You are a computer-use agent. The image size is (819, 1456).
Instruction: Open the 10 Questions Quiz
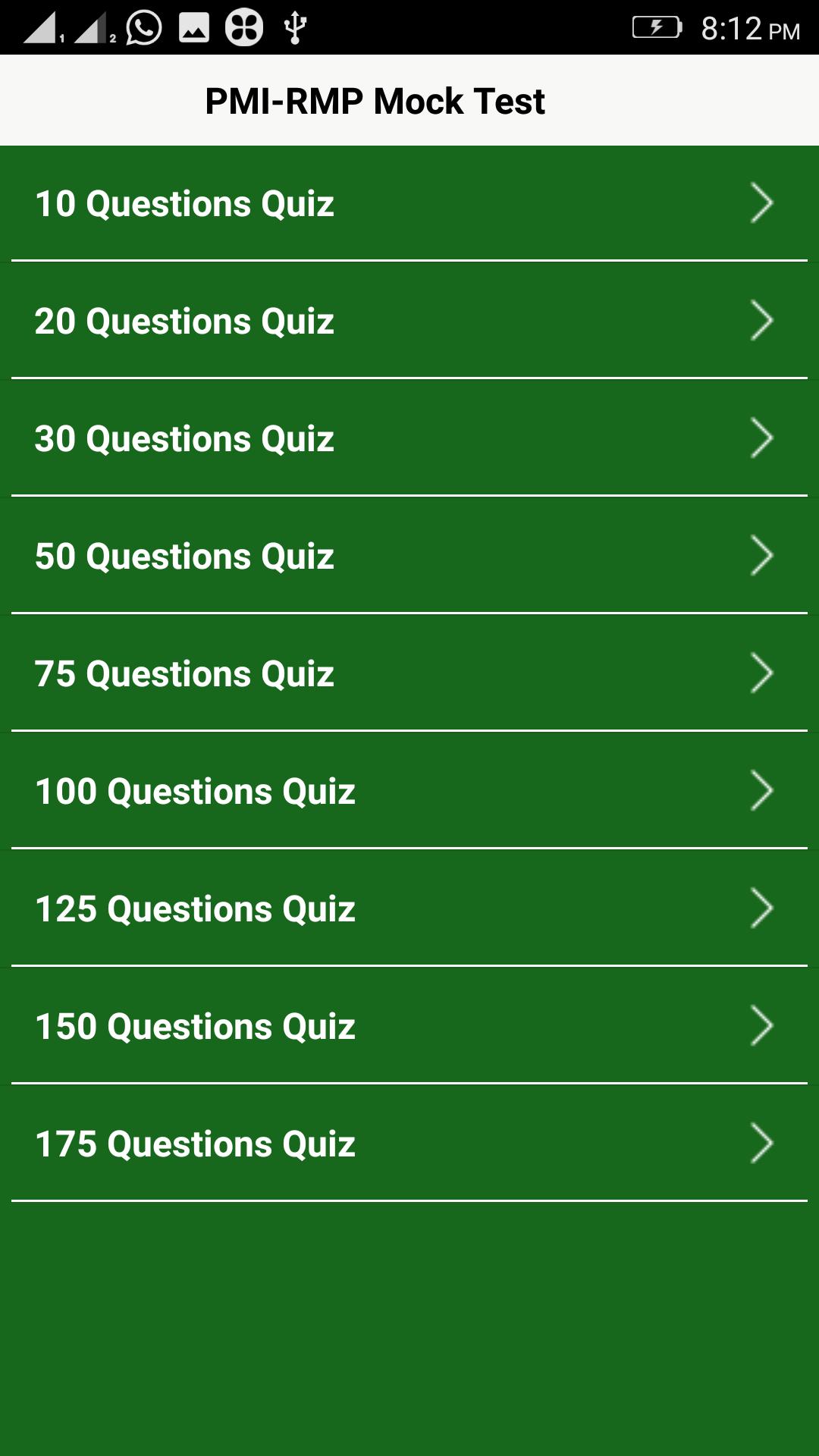coord(409,203)
